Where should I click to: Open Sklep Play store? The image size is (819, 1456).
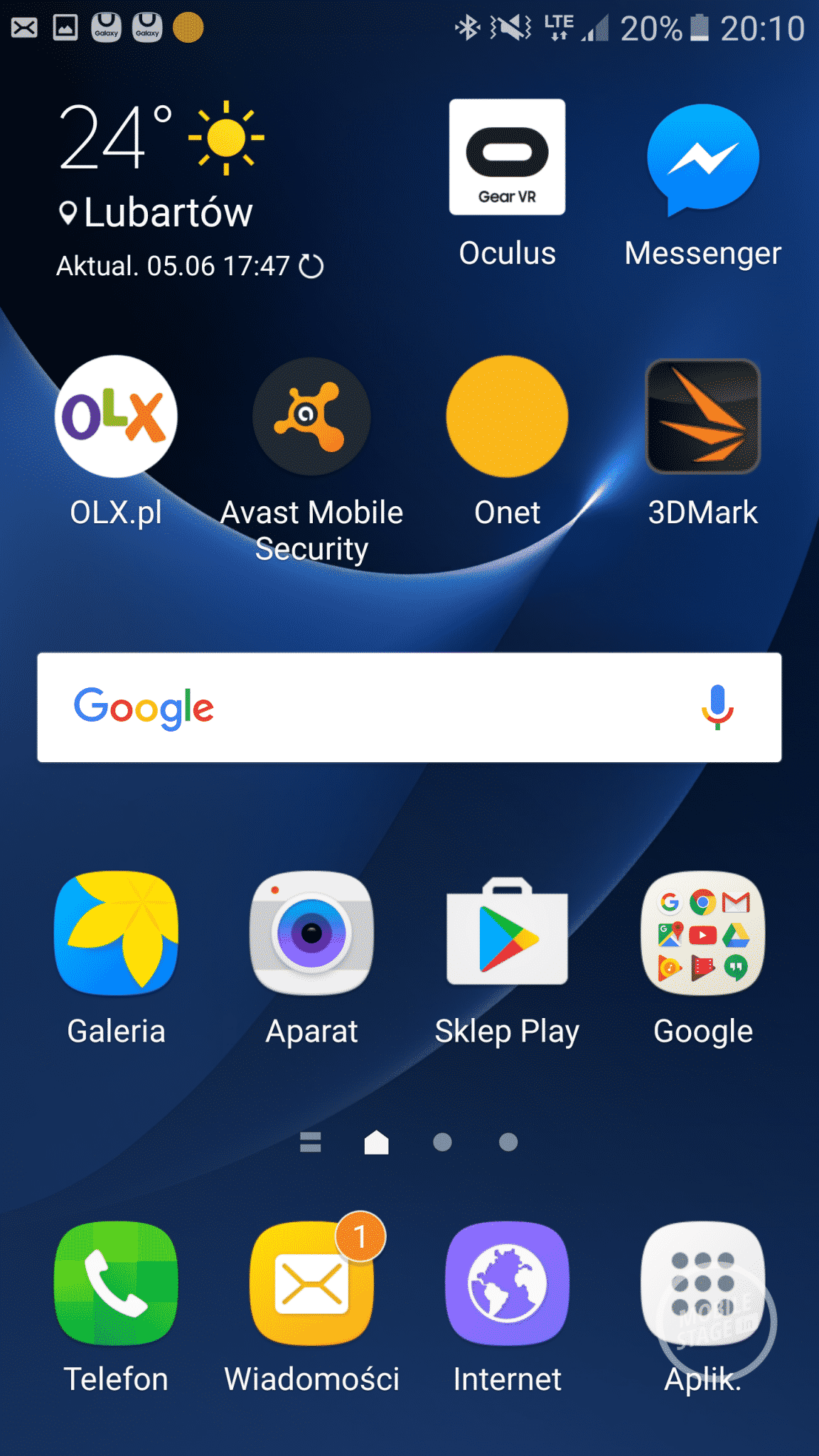(x=507, y=933)
